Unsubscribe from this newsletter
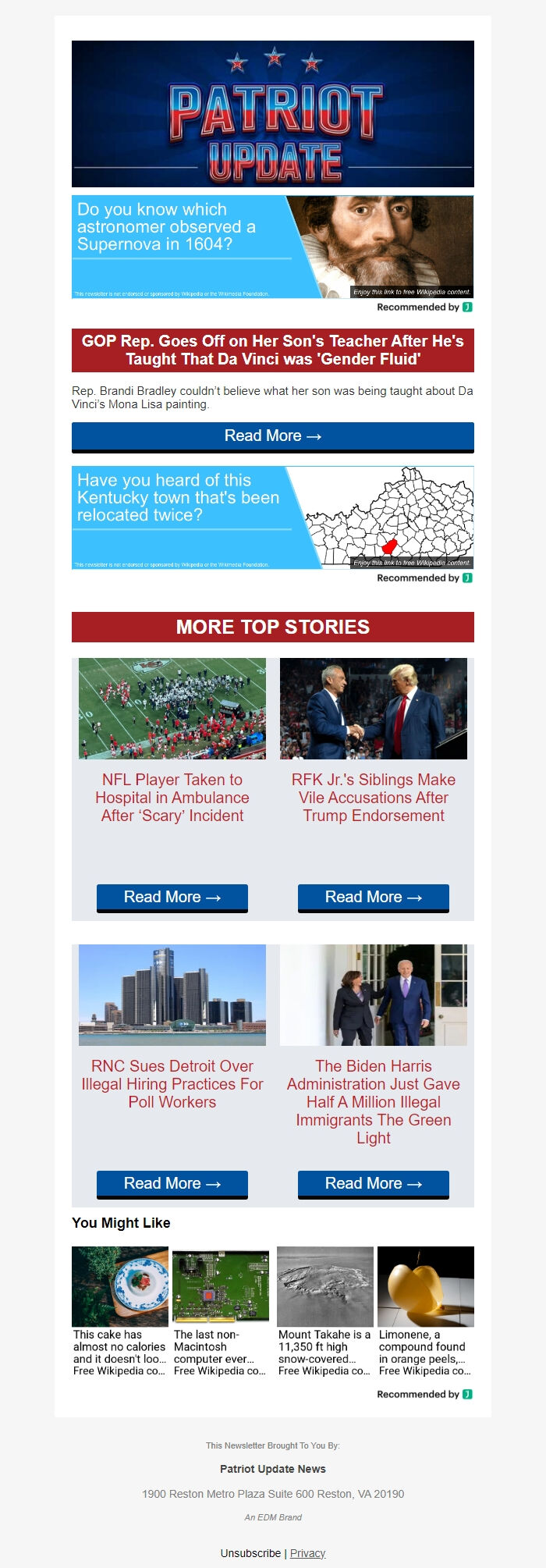The image size is (546, 1568). [250, 1553]
